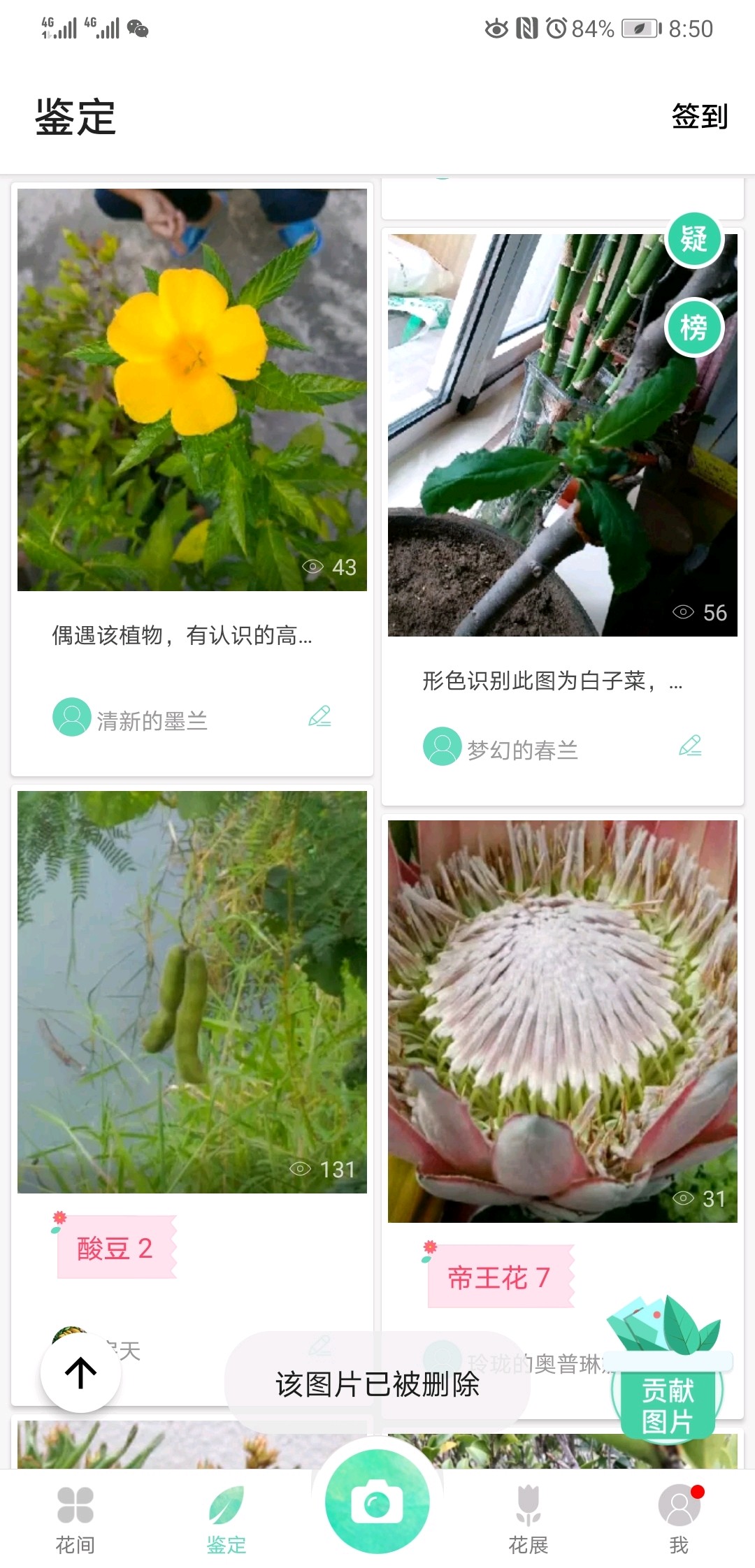Screen dimensions: 755x1568
Task: Open the 酸豆 pod photo post
Action: pyautogui.click(x=192, y=992)
